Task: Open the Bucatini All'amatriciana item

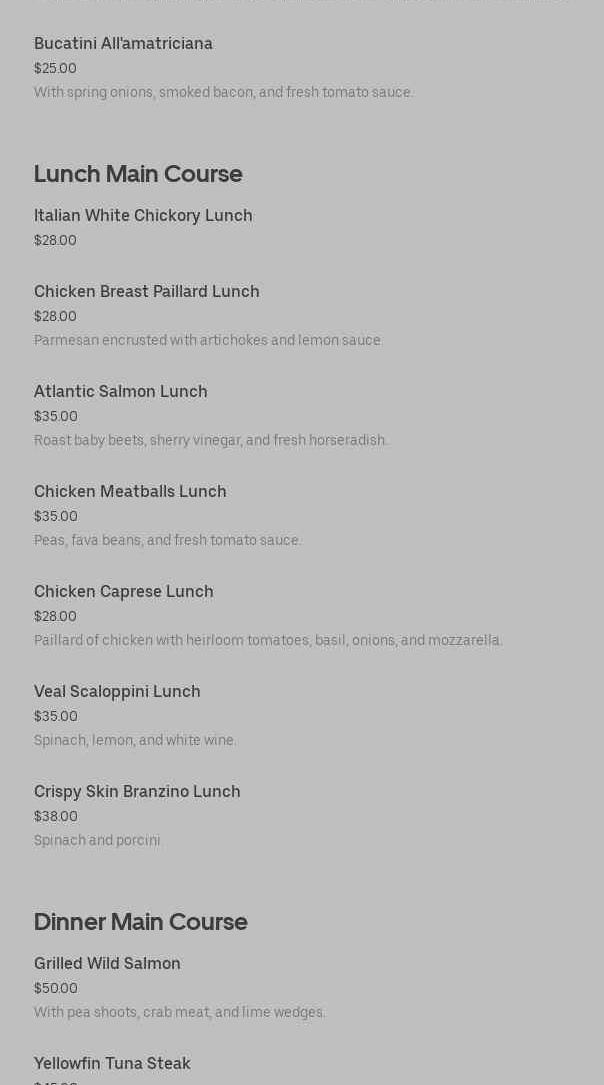Action: (x=123, y=44)
